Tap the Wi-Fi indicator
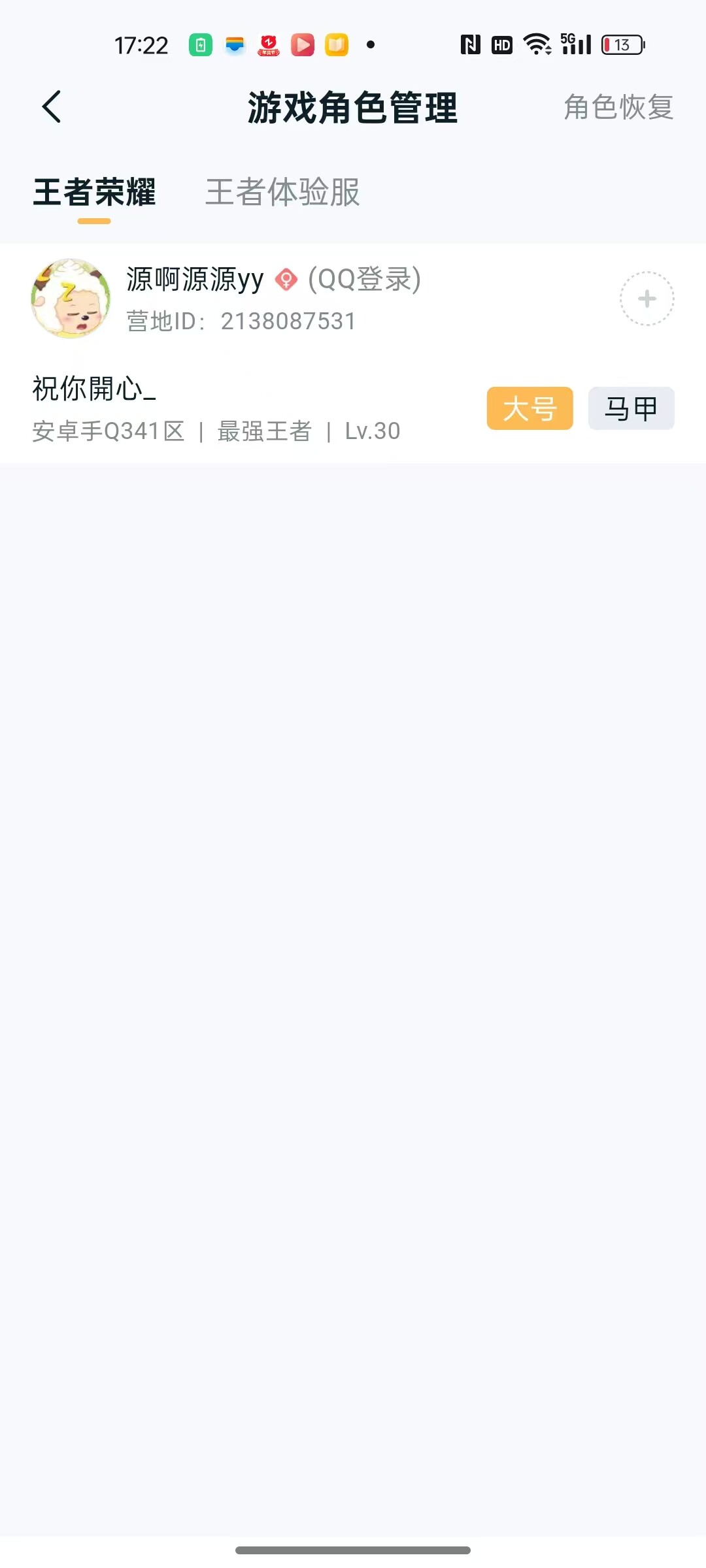706x1568 pixels. tap(536, 43)
